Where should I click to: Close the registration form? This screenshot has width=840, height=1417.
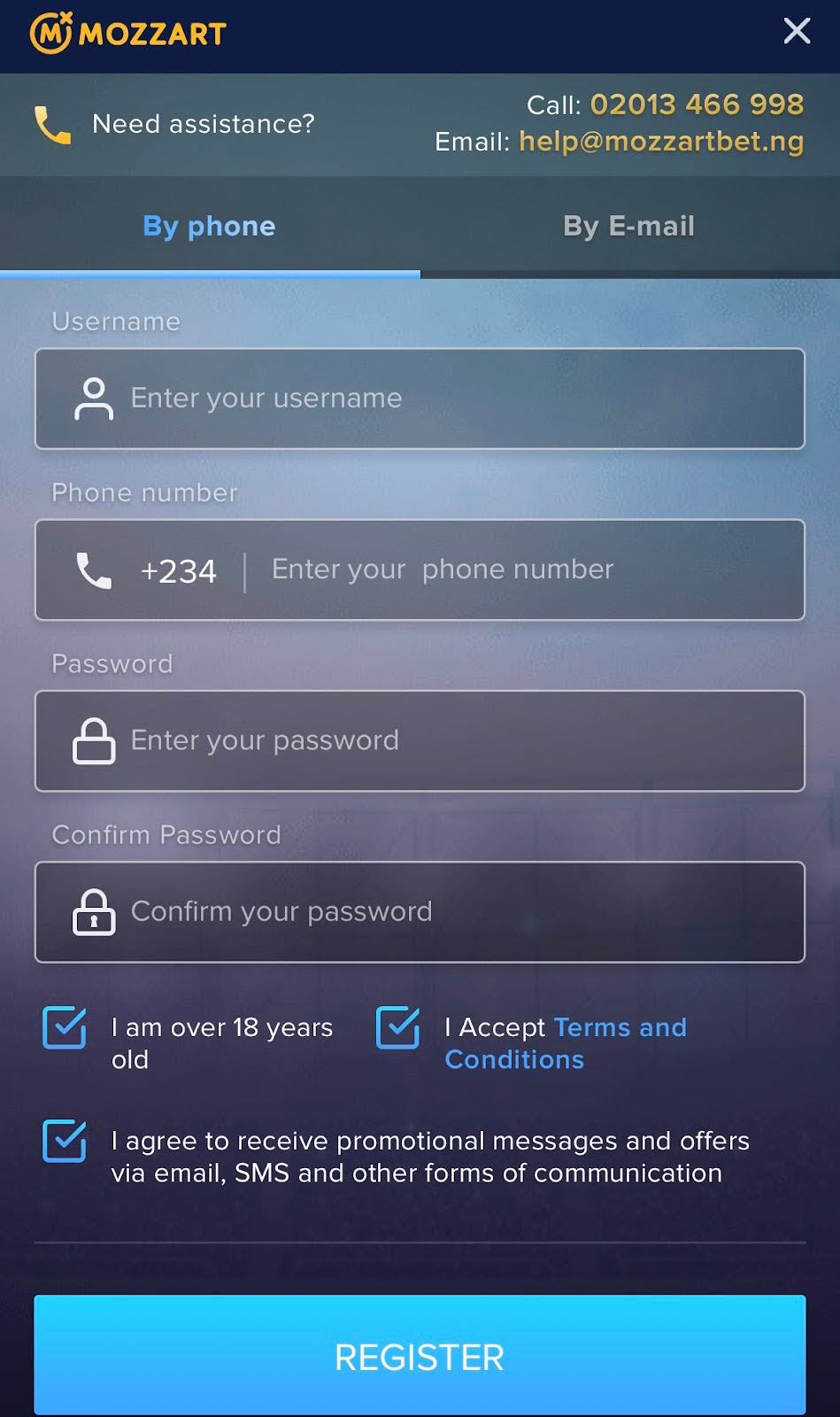pos(797,31)
